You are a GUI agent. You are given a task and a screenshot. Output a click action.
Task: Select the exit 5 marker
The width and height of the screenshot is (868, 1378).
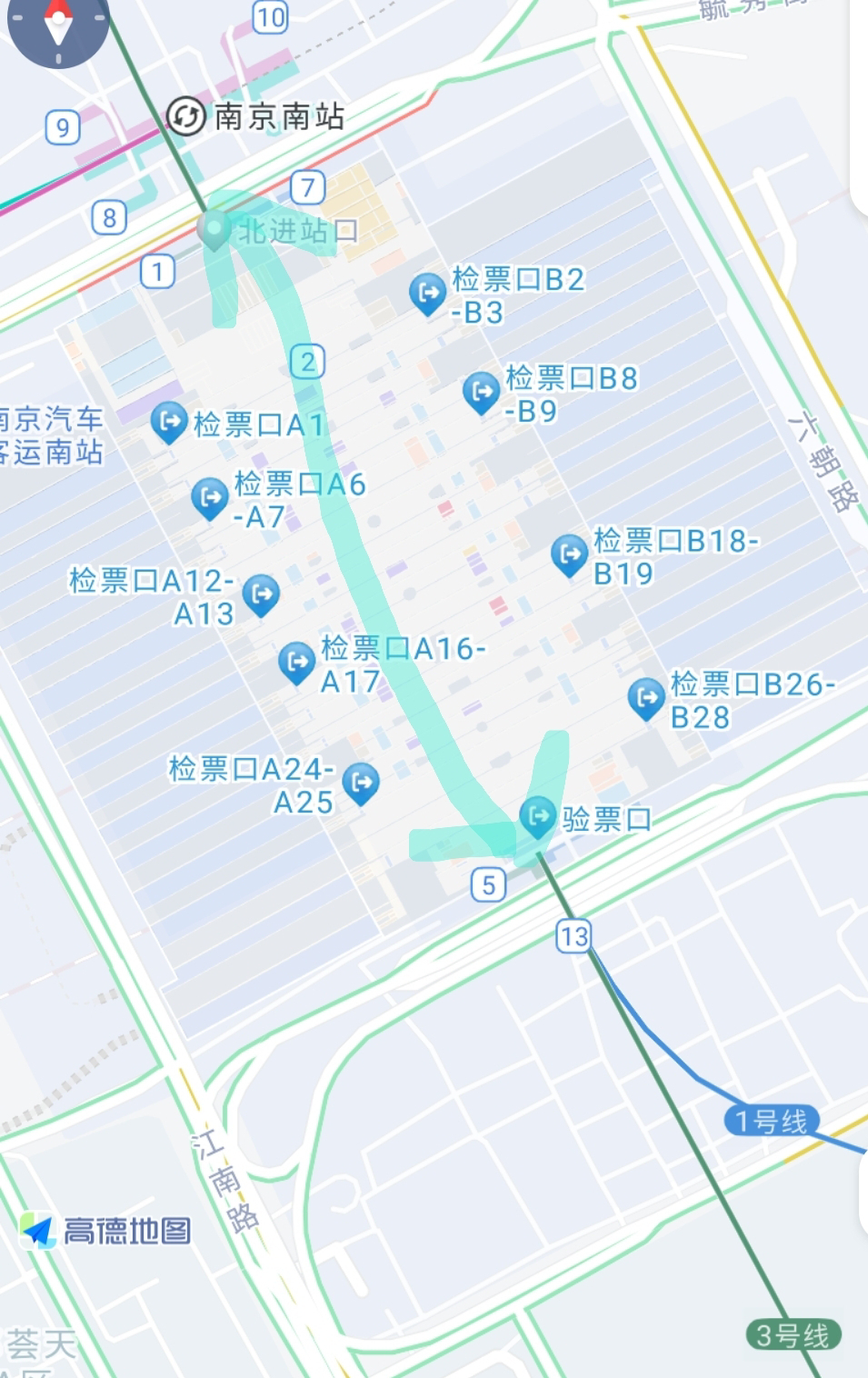coord(488,884)
